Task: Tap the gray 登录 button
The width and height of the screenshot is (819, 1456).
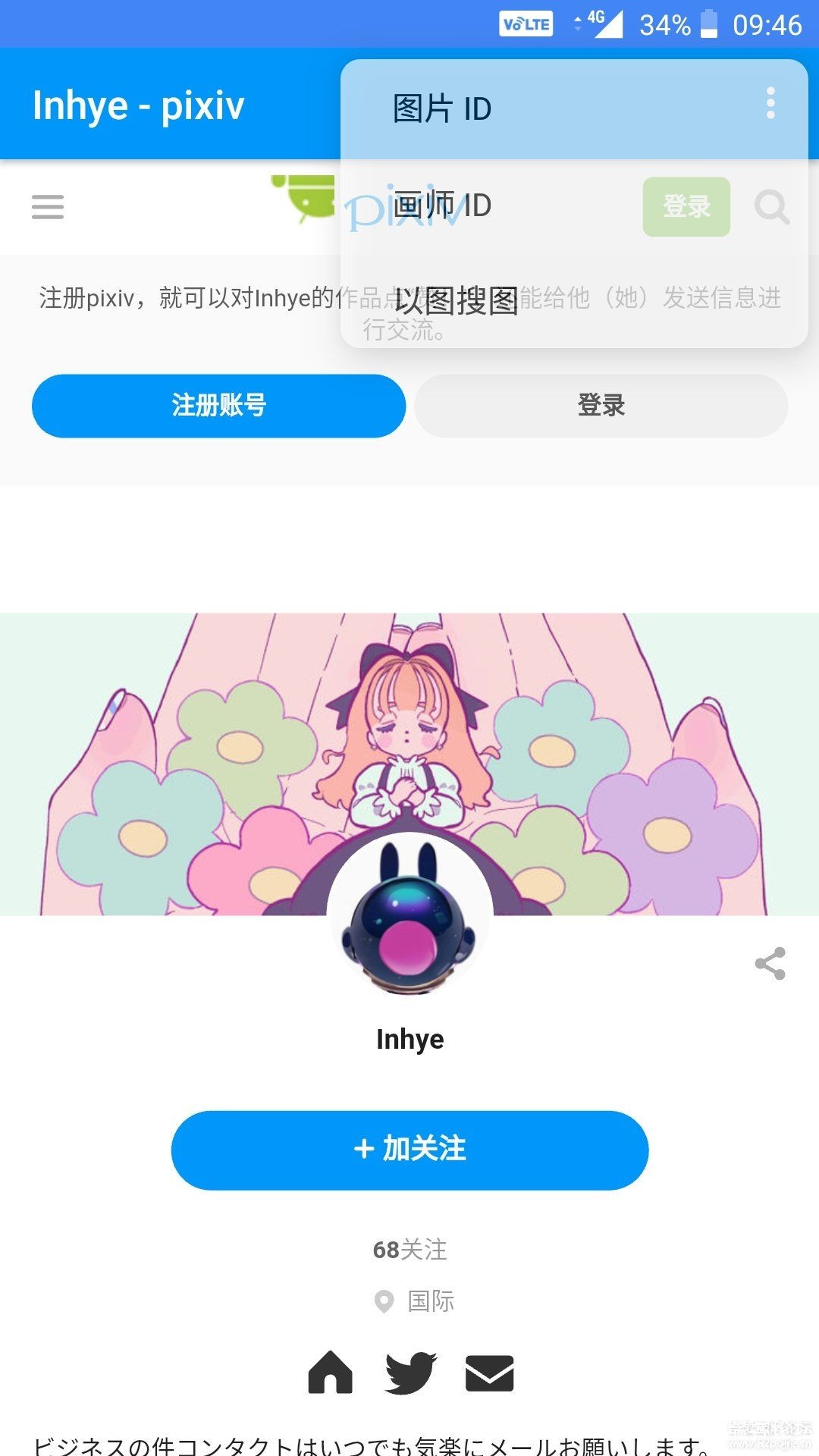Action: 601,406
